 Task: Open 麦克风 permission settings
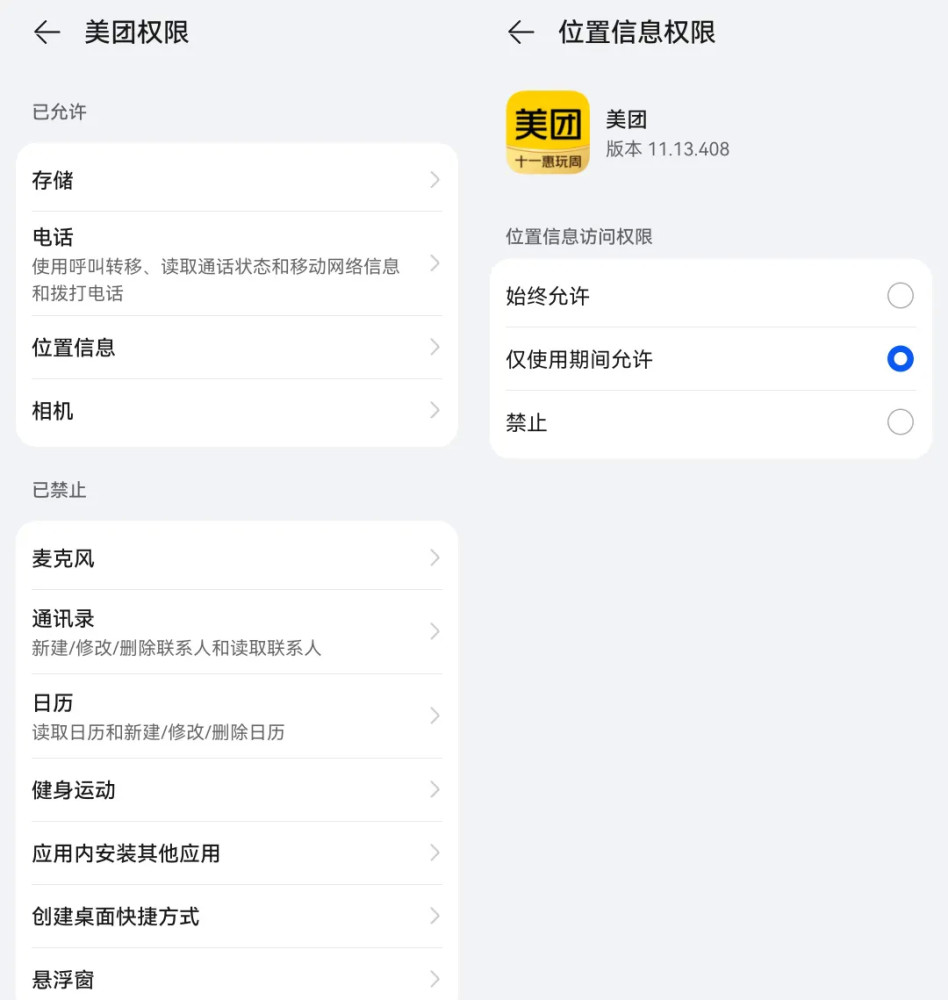236,558
